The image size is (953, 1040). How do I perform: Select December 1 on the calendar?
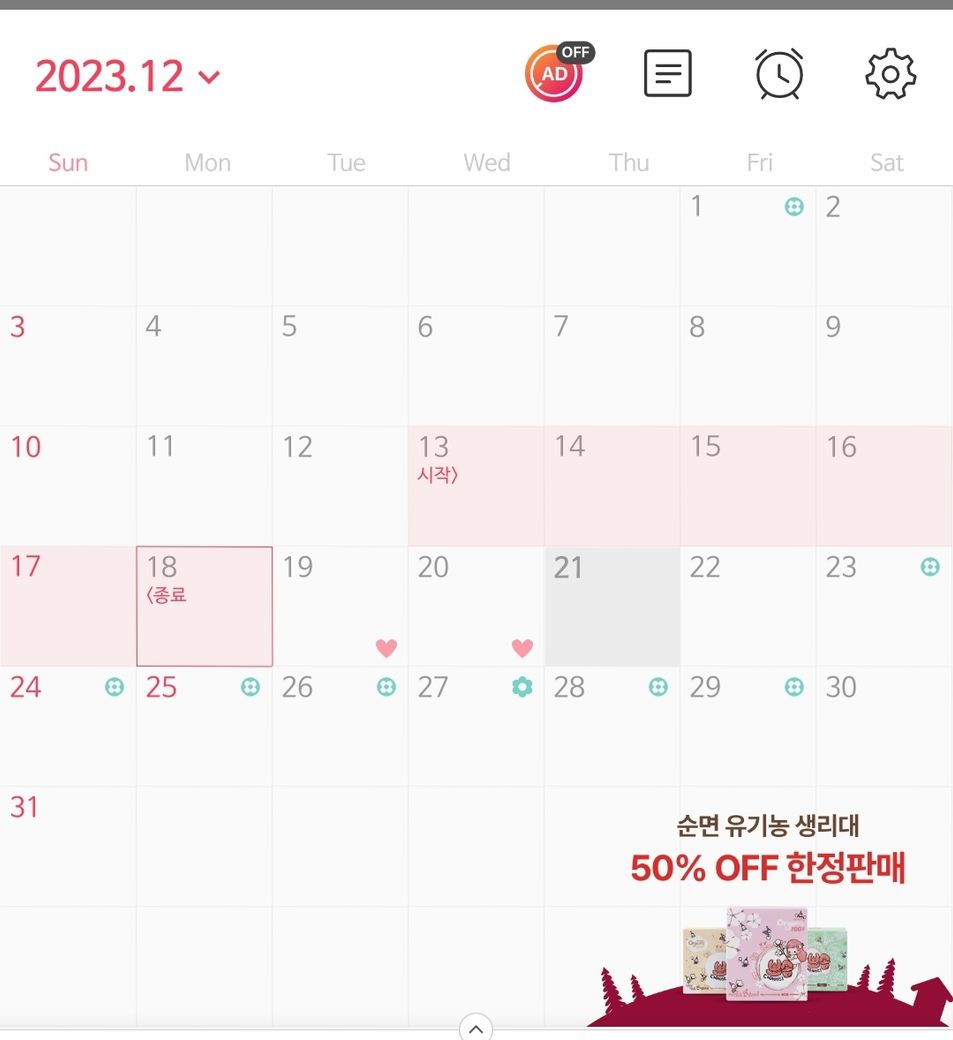point(747,246)
